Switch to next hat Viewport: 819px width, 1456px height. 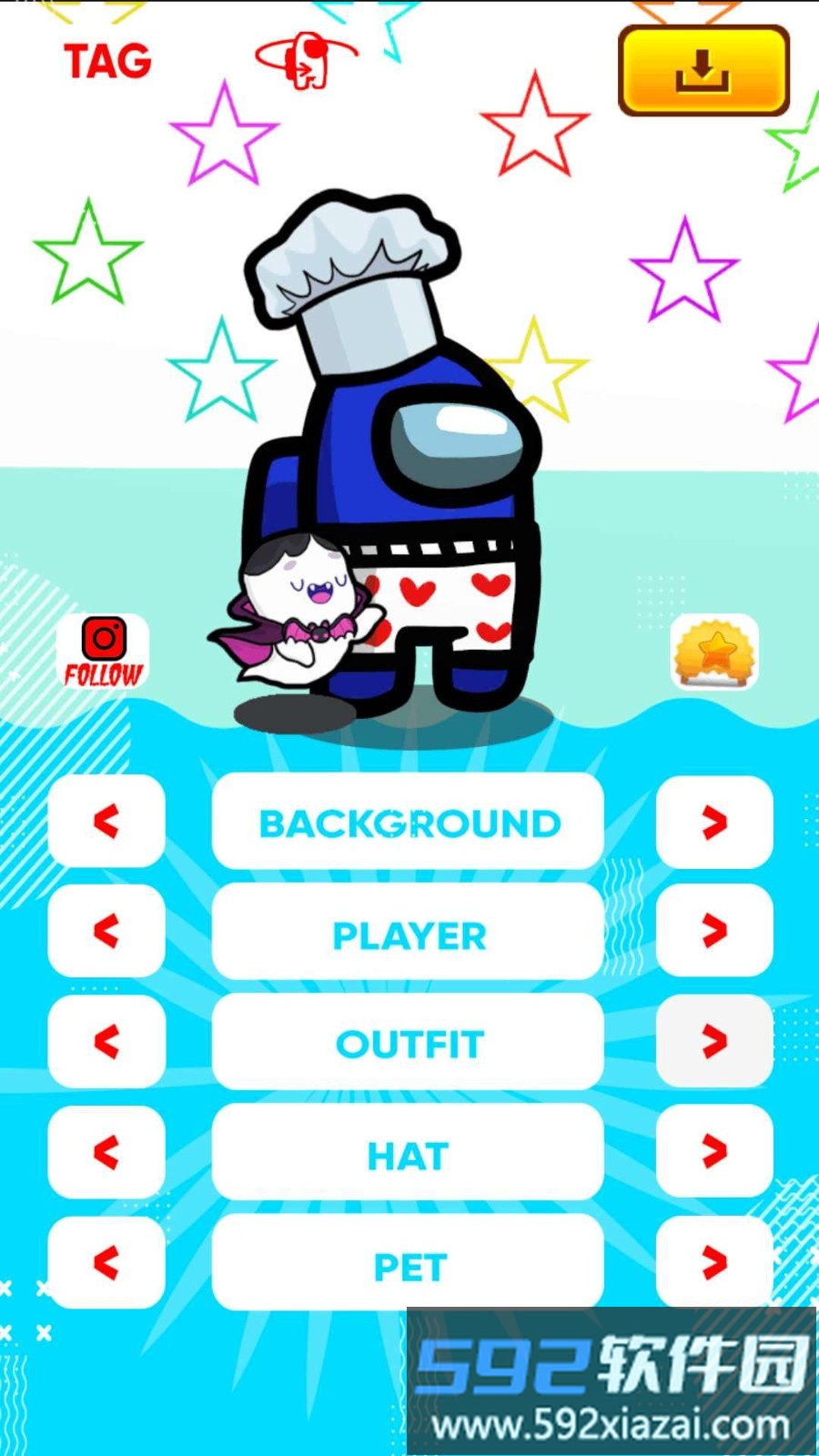pos(714,1152)
